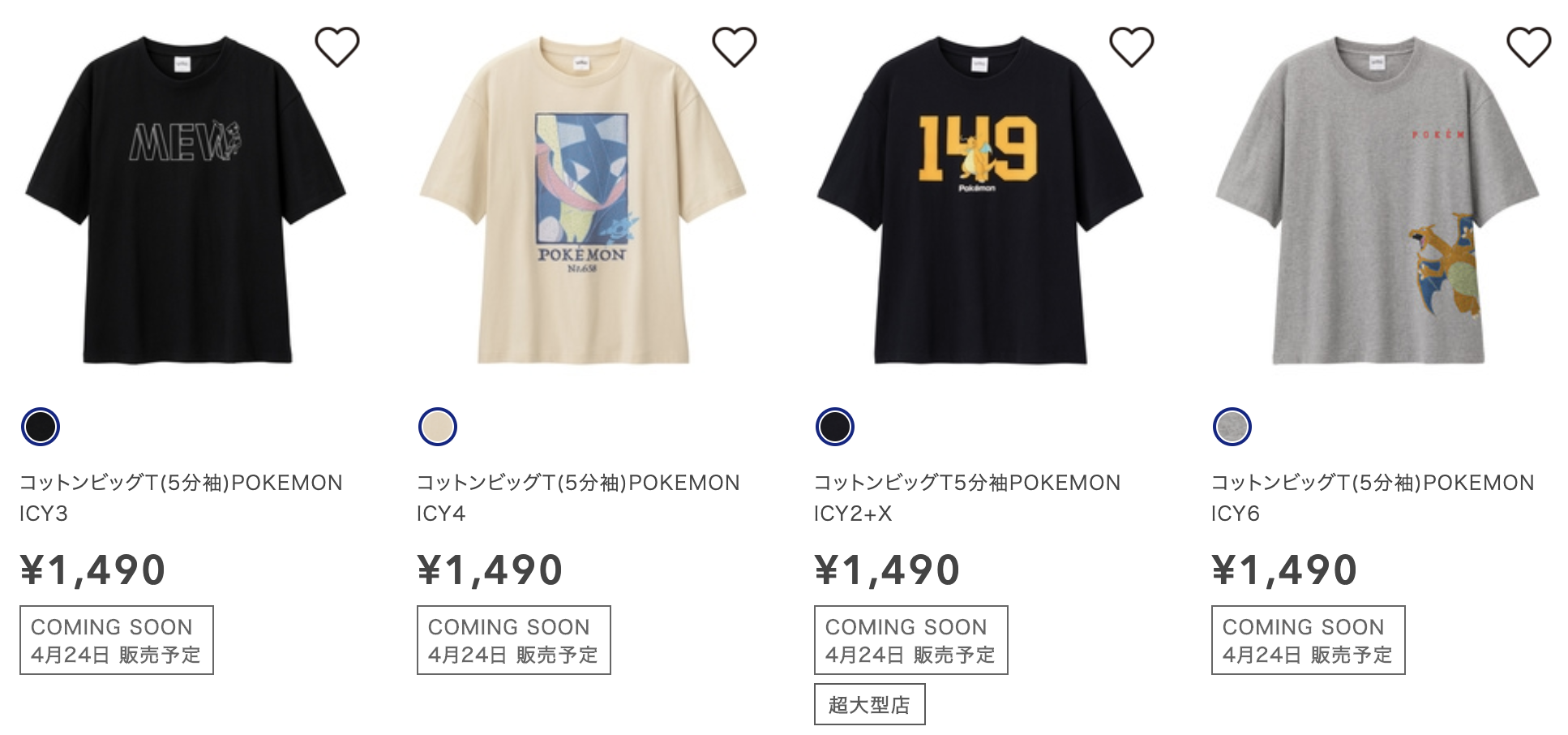The height and width of the screenshot is (735, 1568).
Task: Add the beige ICY4 shirt to wishlist
Action: coord(734,46)
